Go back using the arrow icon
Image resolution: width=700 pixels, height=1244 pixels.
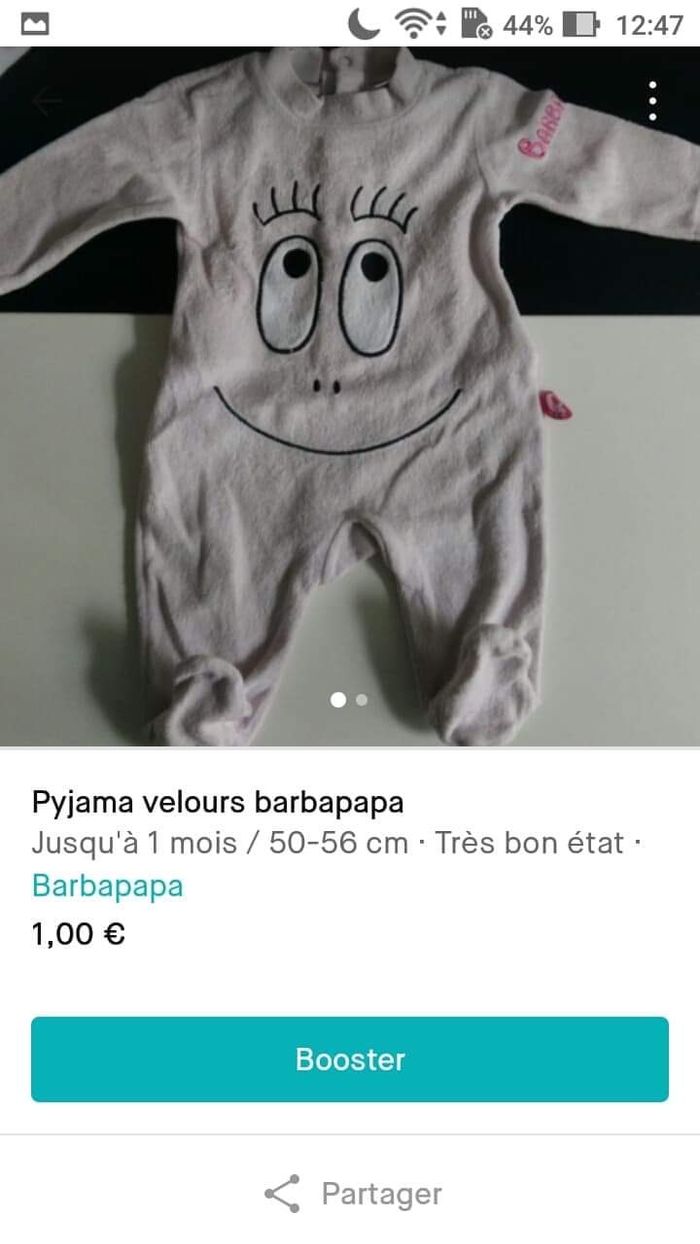45,101
